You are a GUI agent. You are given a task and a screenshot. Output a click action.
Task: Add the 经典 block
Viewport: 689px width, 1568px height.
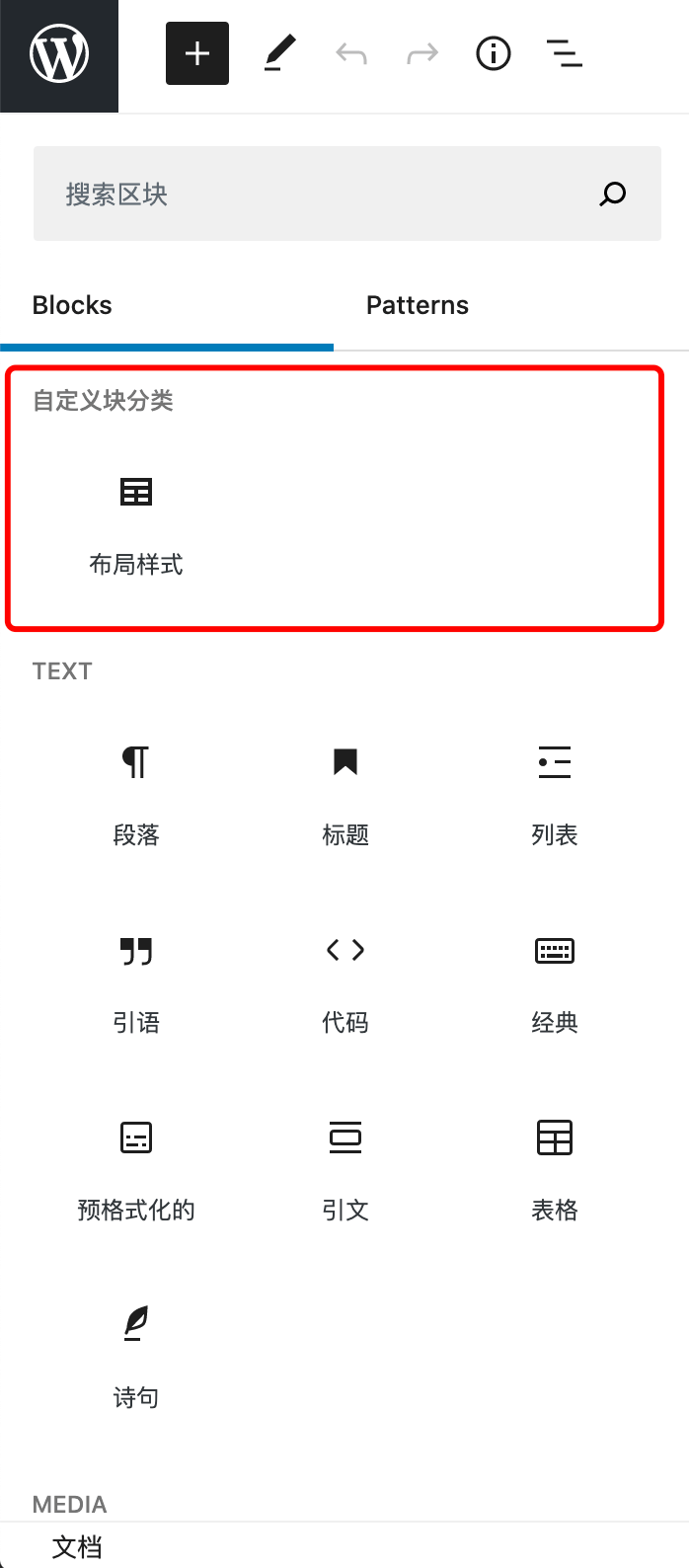click(555, 981)
